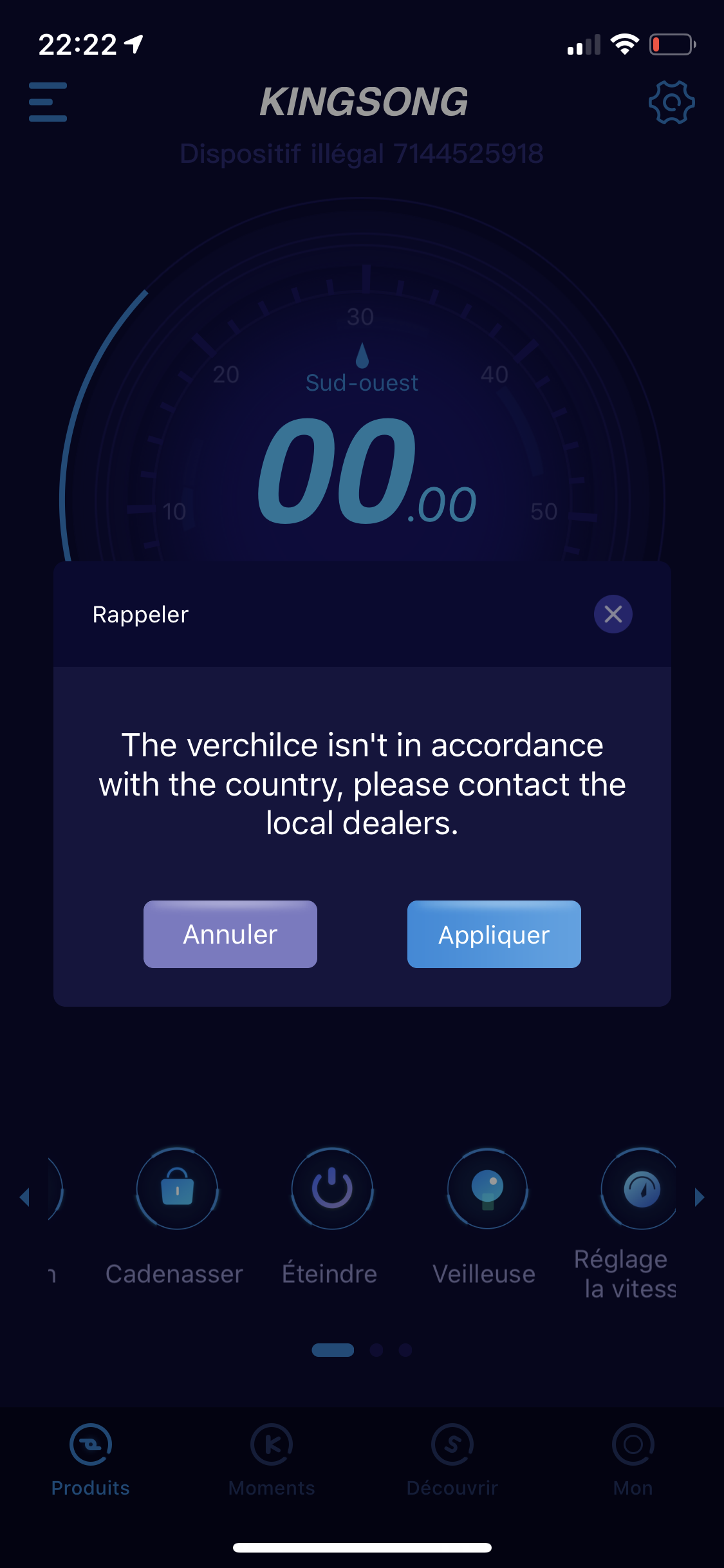
Task: Tap the left arrow for previous controls
Action: 24,1197
